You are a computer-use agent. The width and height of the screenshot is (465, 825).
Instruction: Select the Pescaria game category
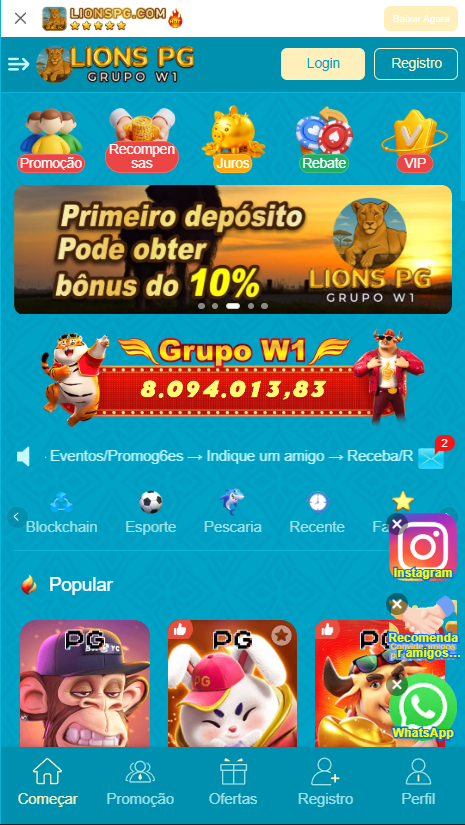click(232, 512)
